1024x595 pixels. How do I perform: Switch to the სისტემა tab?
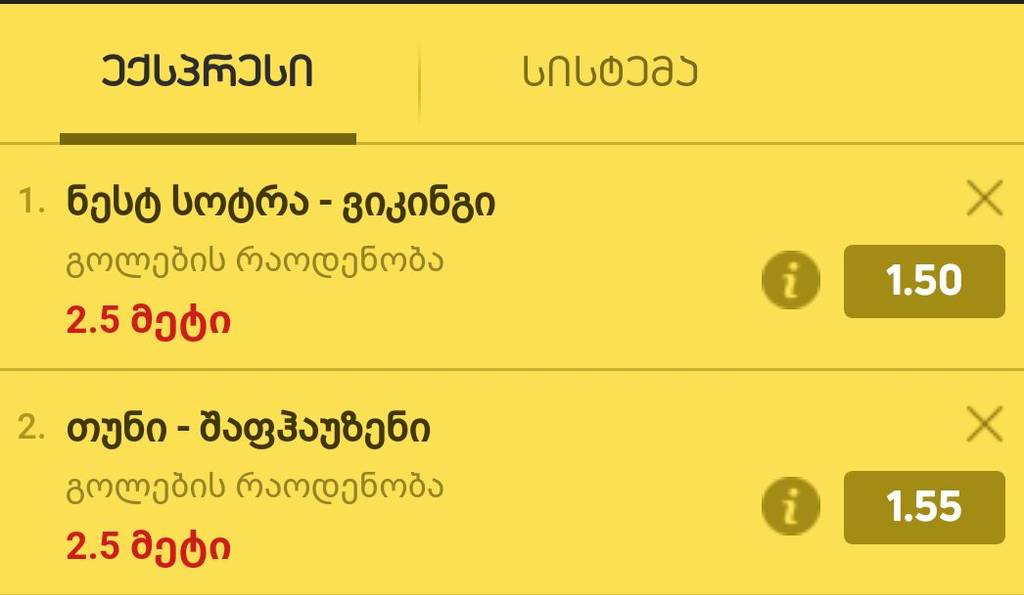click(609, 72)
